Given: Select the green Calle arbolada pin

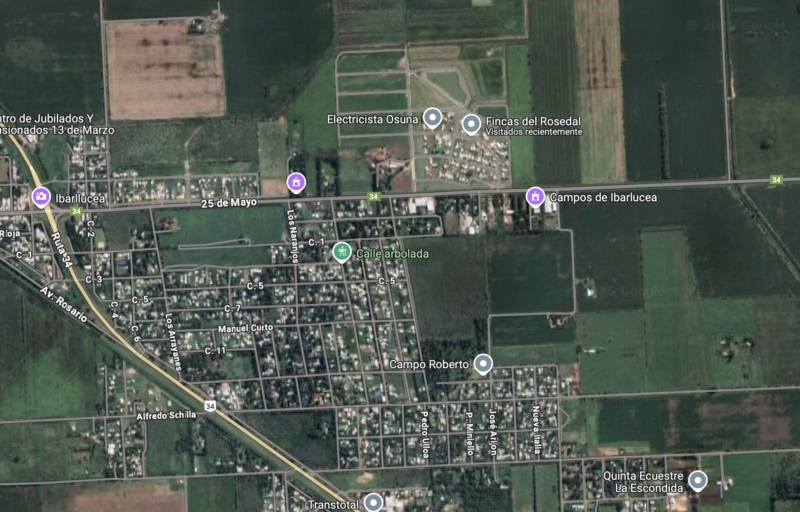Looking at the screenshot, I should tap(342, 251).
